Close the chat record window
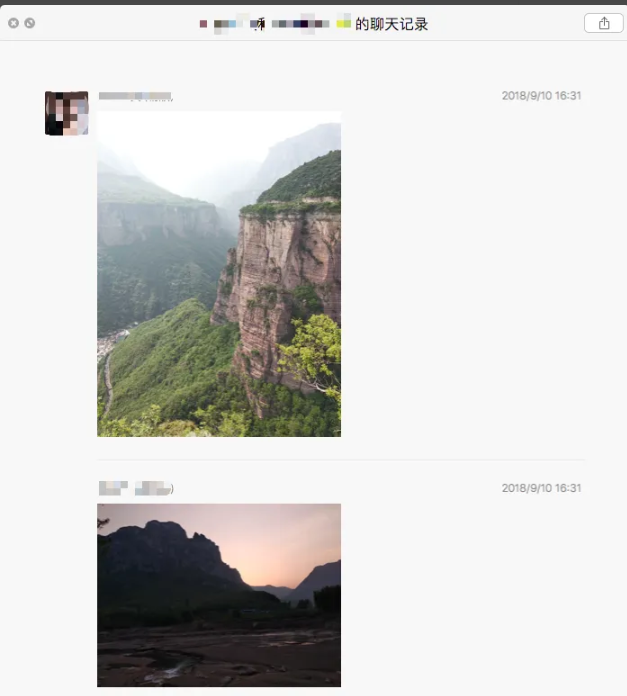Screen dimensions: 627x696 point(13,23)
